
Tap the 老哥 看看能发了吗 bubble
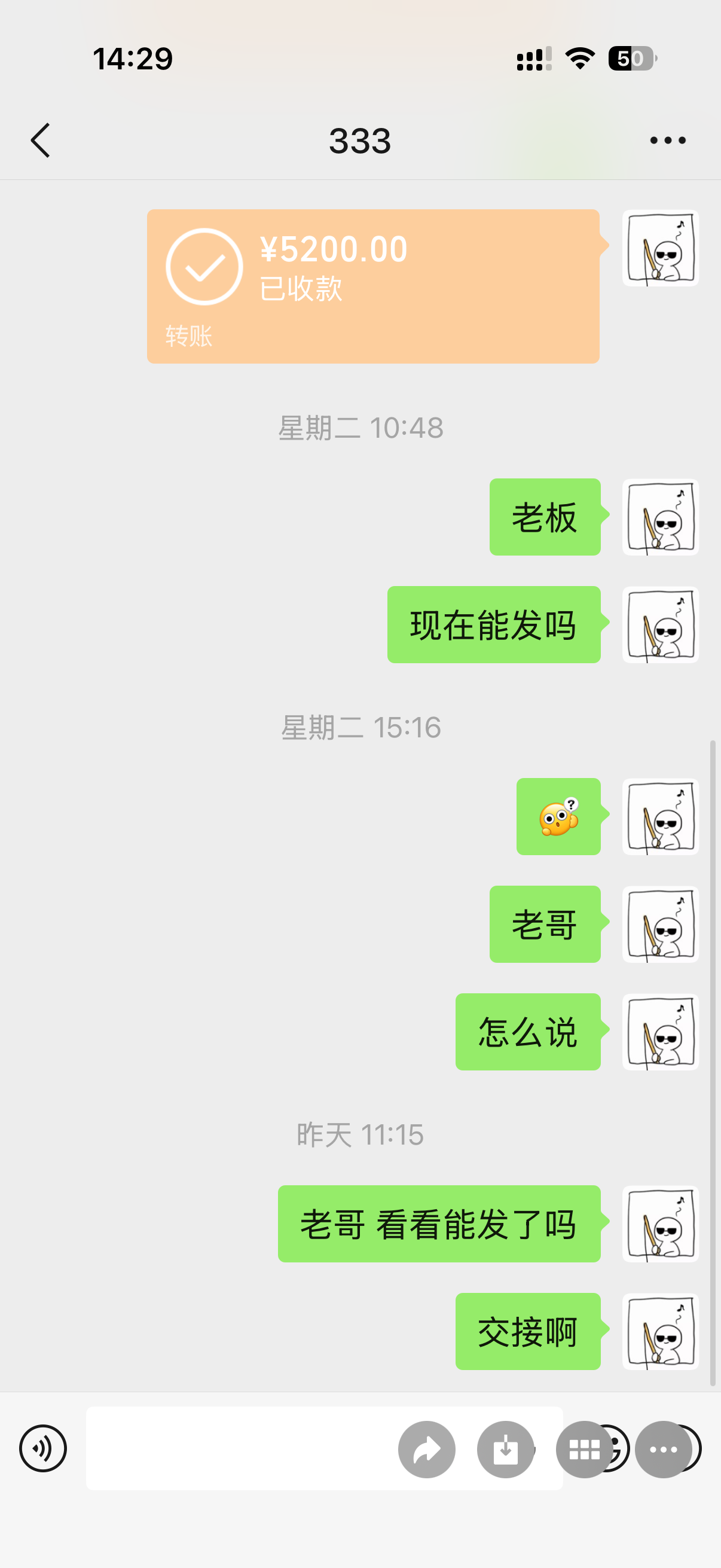(x=440, y=1224)
